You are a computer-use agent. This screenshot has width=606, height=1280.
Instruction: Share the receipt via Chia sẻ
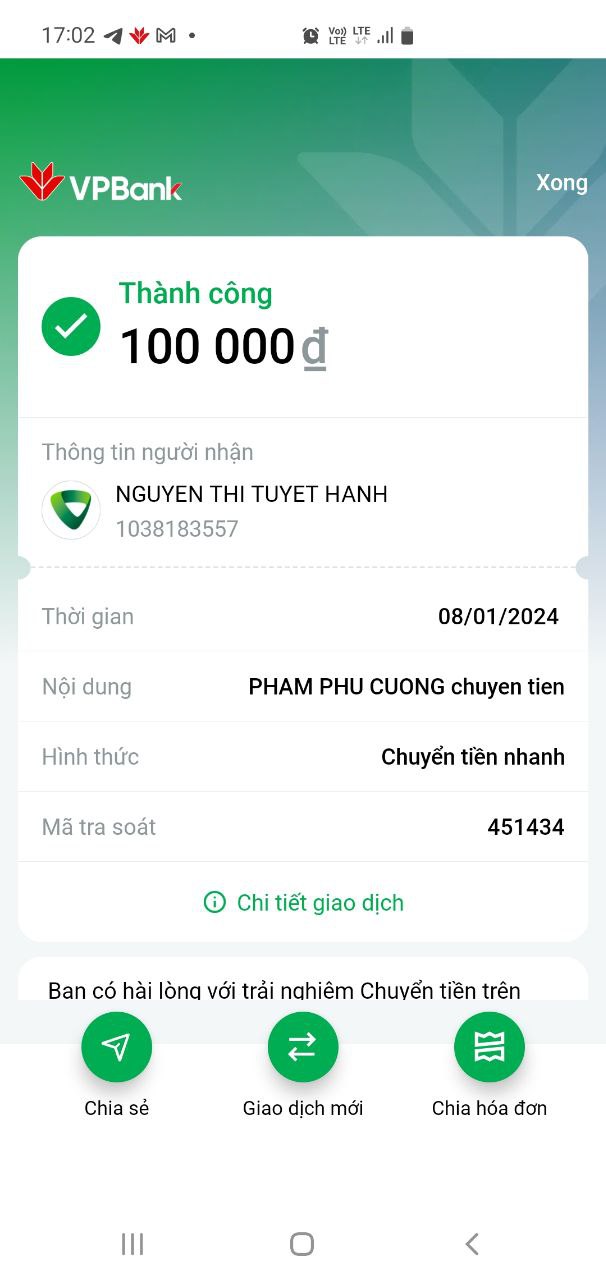(x=116, y=1048)
